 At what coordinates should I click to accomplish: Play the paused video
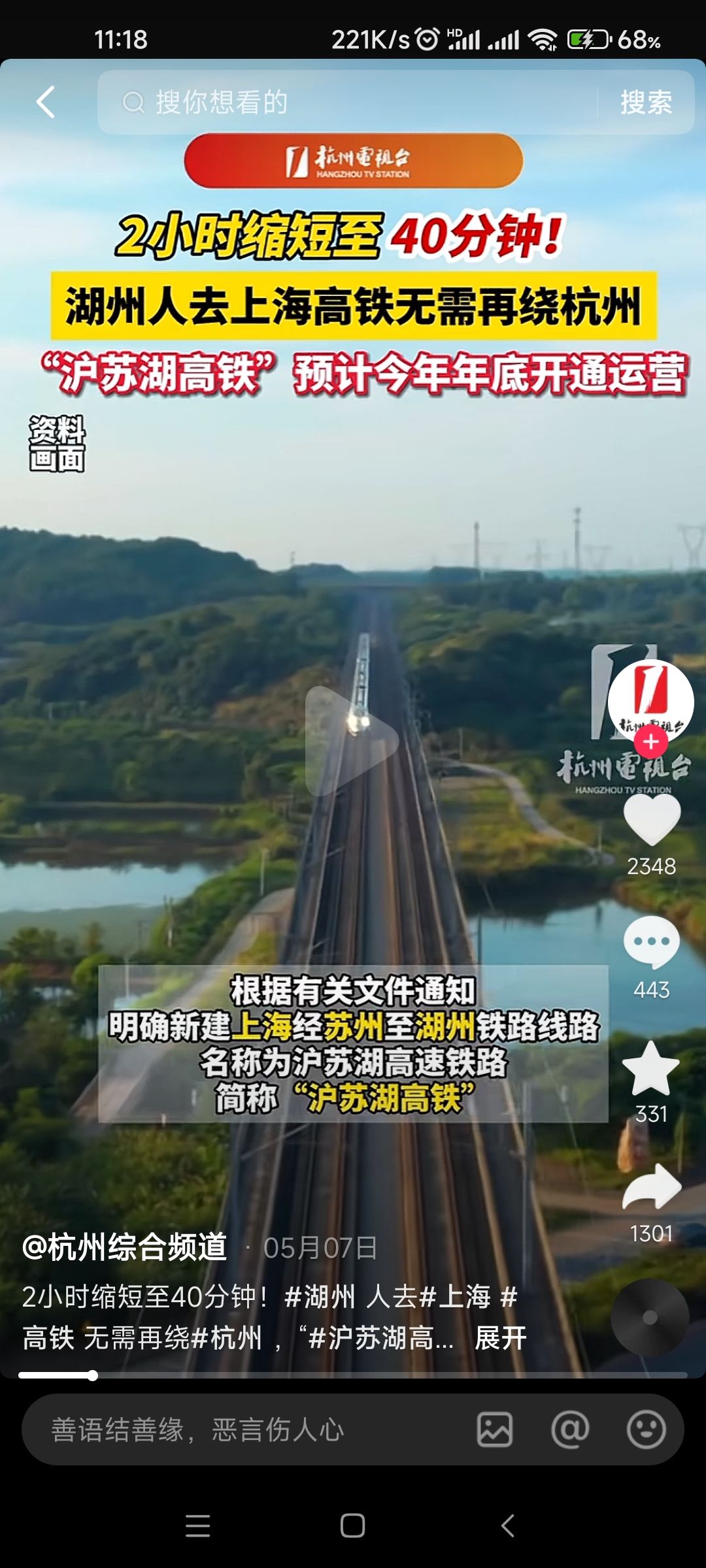pyautogui.click(x=352, y=741)
